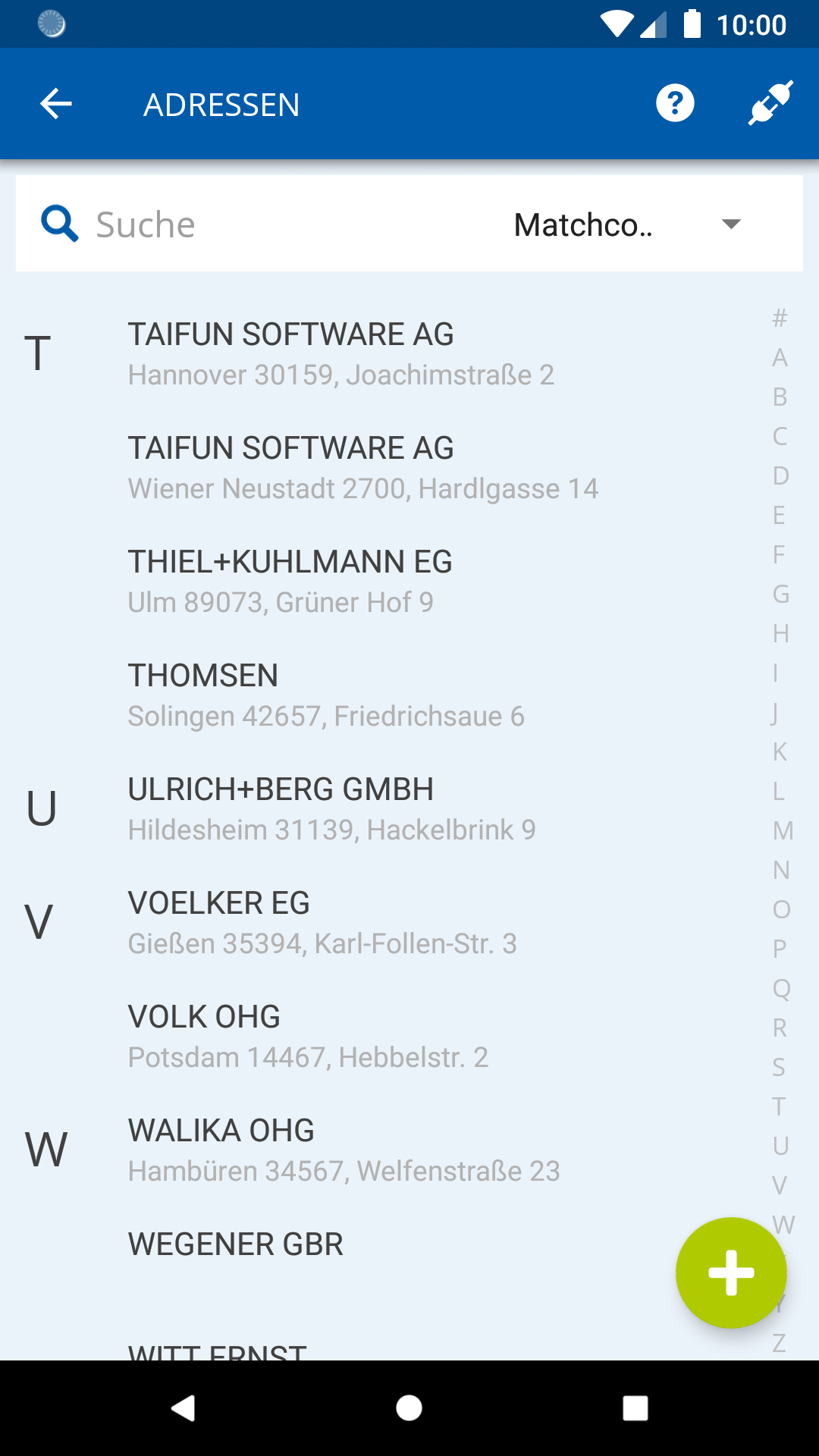Jump to letter S in the index
Screen dimensions: 819x1456
(x=779, y=1067)
